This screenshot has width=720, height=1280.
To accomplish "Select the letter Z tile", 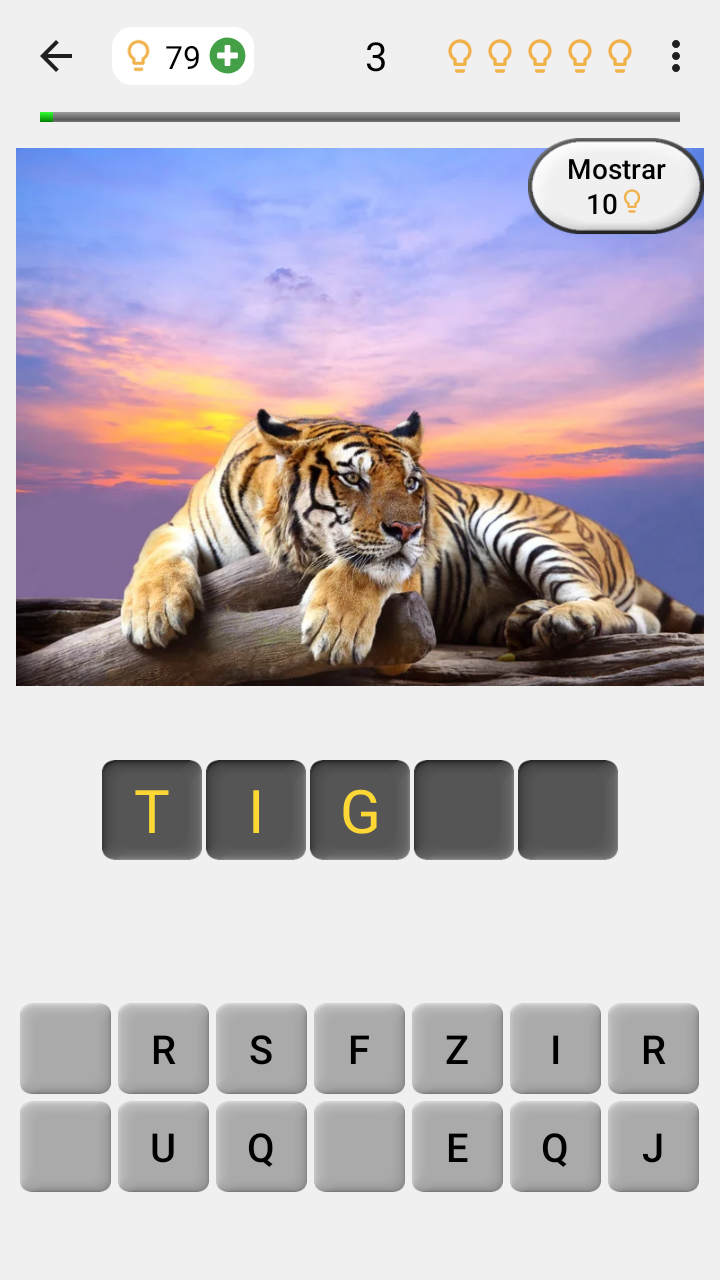I will [x=457, y=1049].
